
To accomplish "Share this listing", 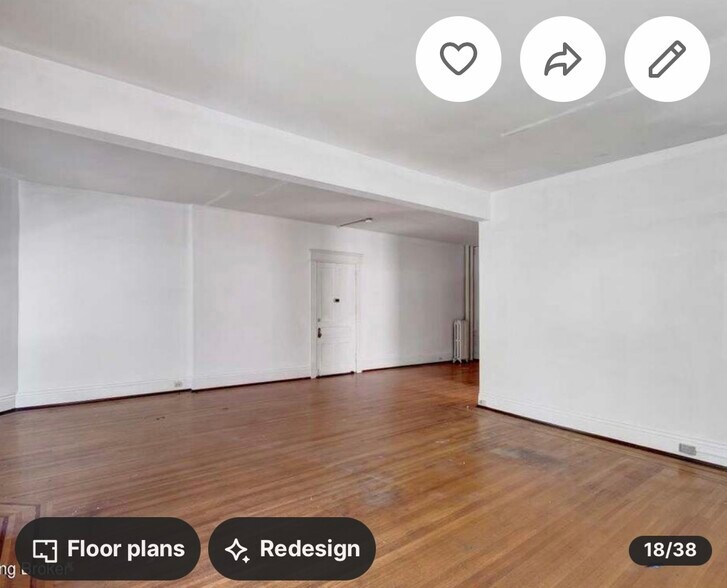I will (x=562, y=59).
